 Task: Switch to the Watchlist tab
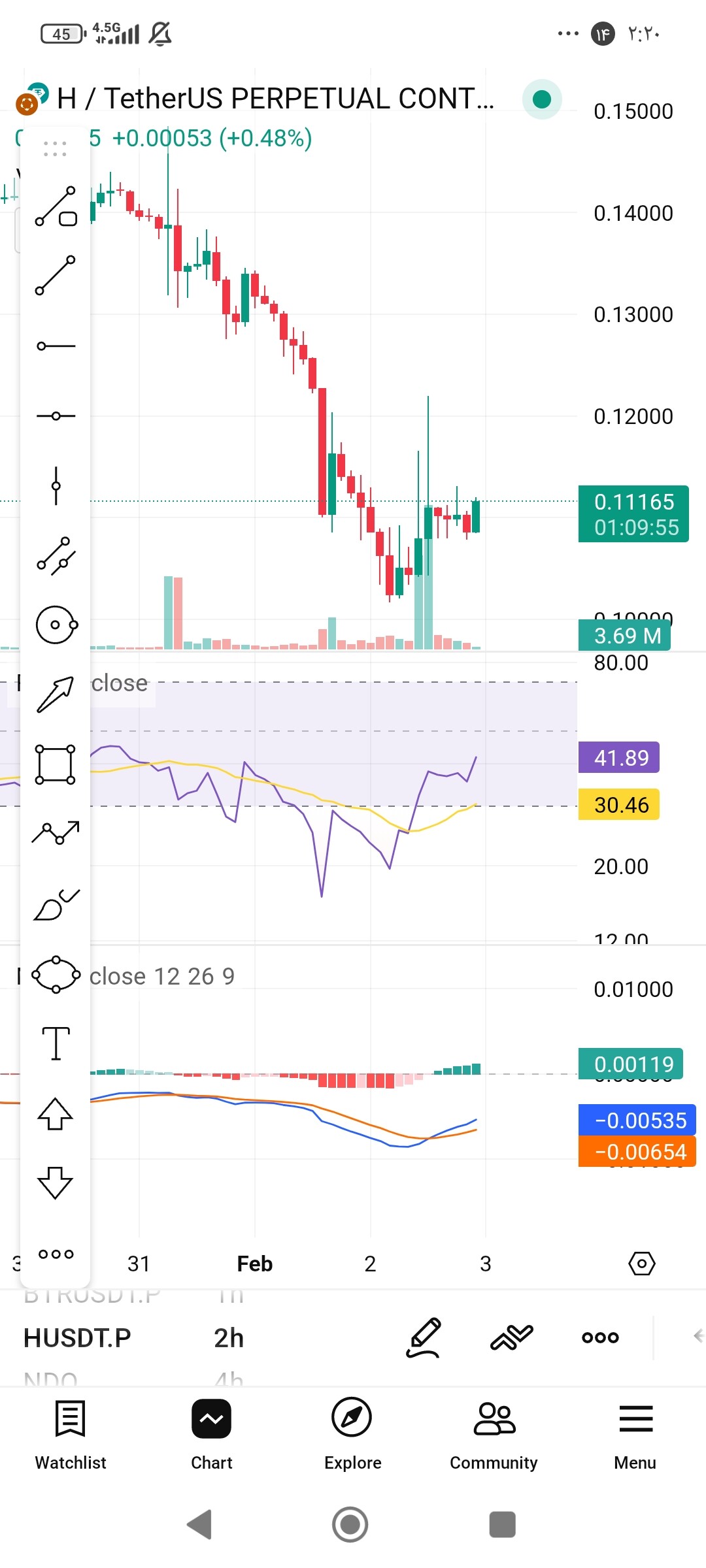click(x=71, y=1435)
